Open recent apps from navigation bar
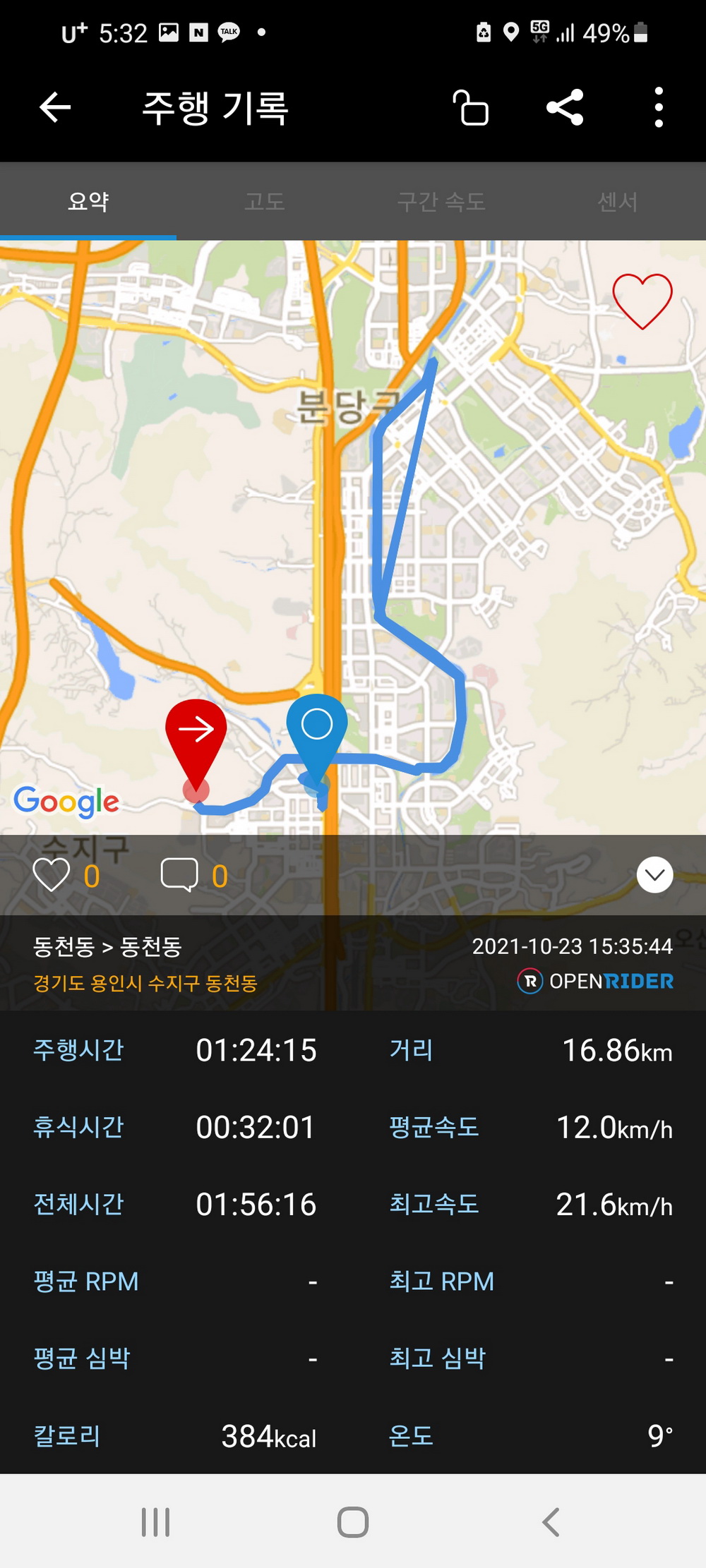The width and height of the screenshot is (706, 1568). pyautogui.click(x=155, y=1522)
